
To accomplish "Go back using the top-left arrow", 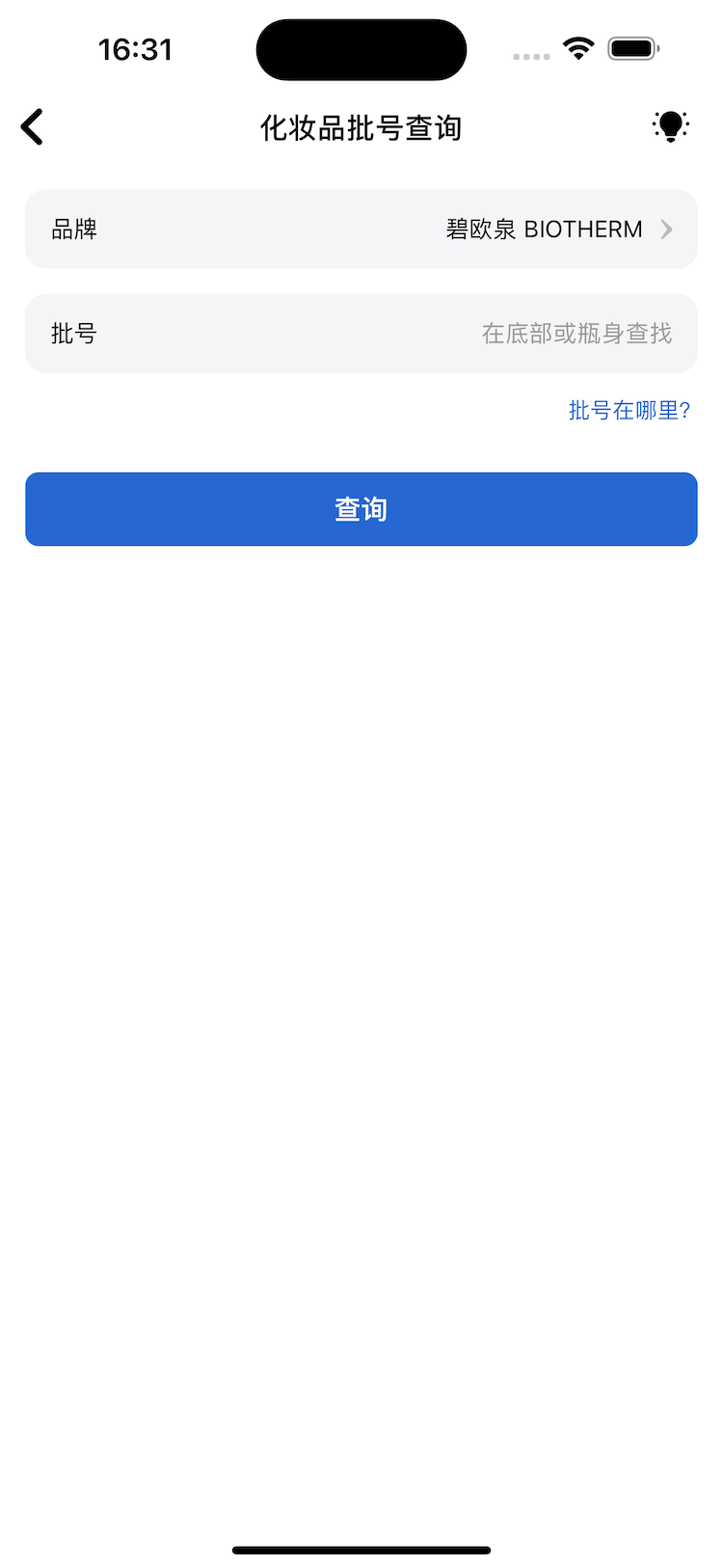I will (33, 127).
